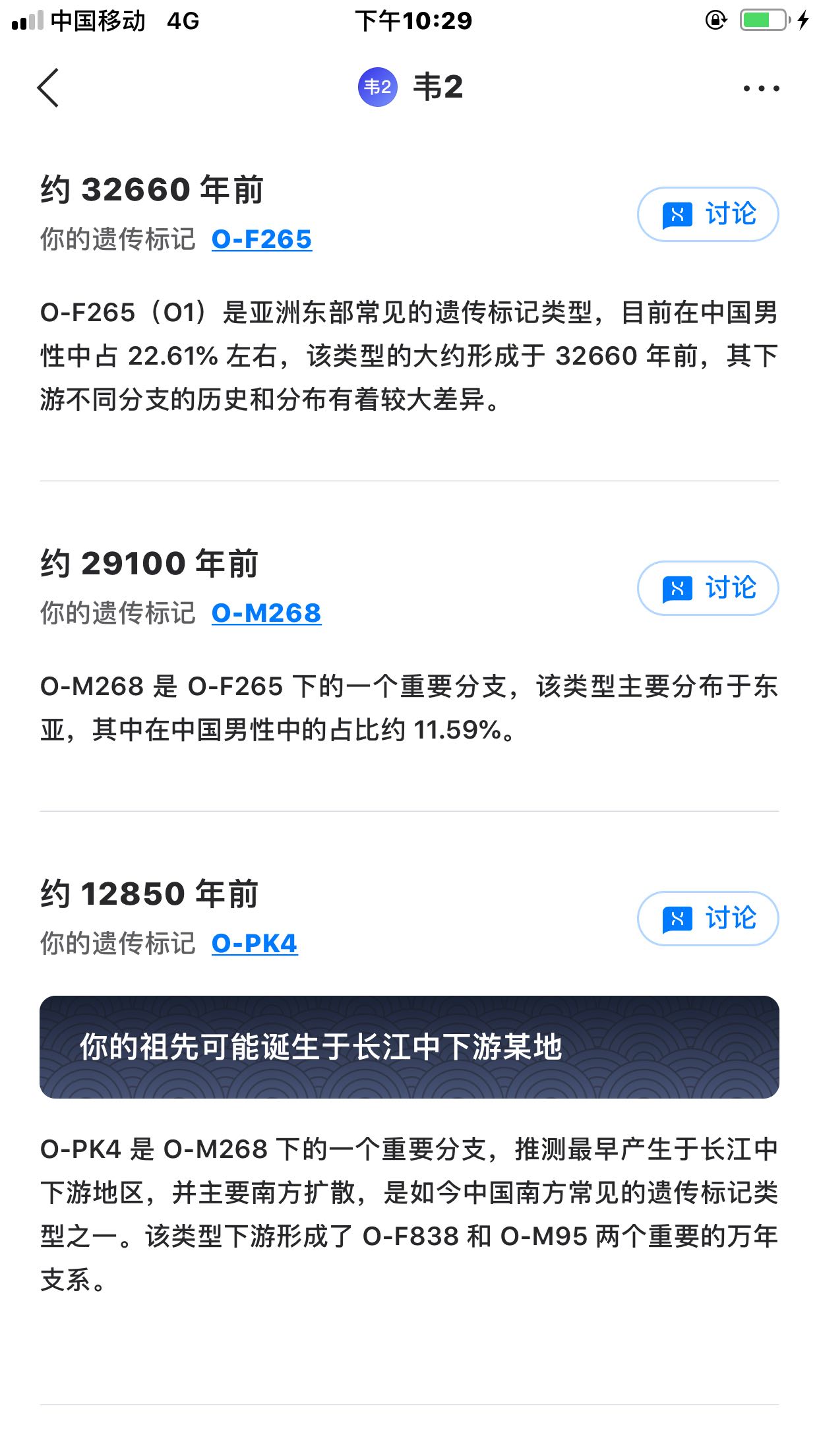Tap 讨论 button beside 约 12850 年前

click(708, 919)
